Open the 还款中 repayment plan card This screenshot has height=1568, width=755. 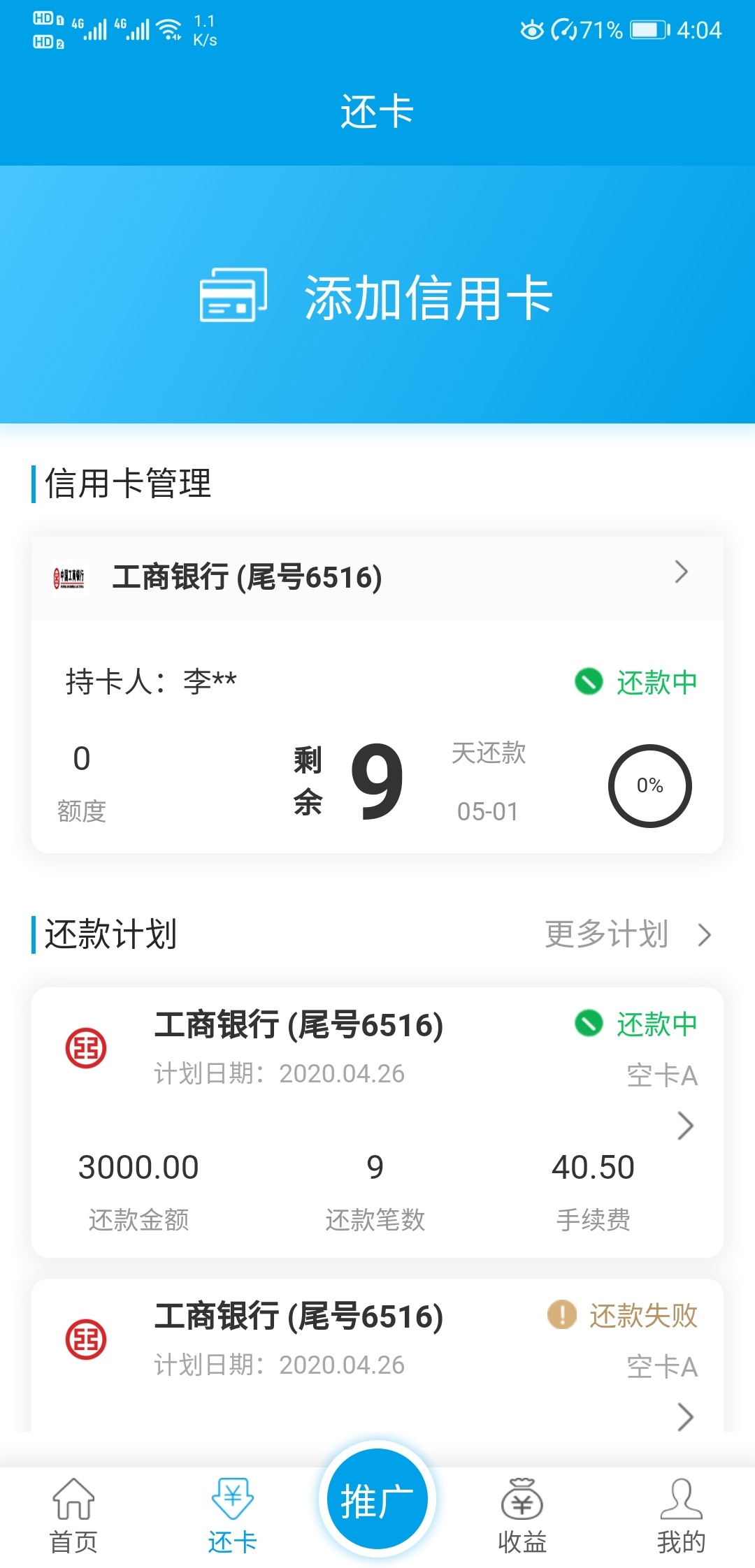[377, 1122]
